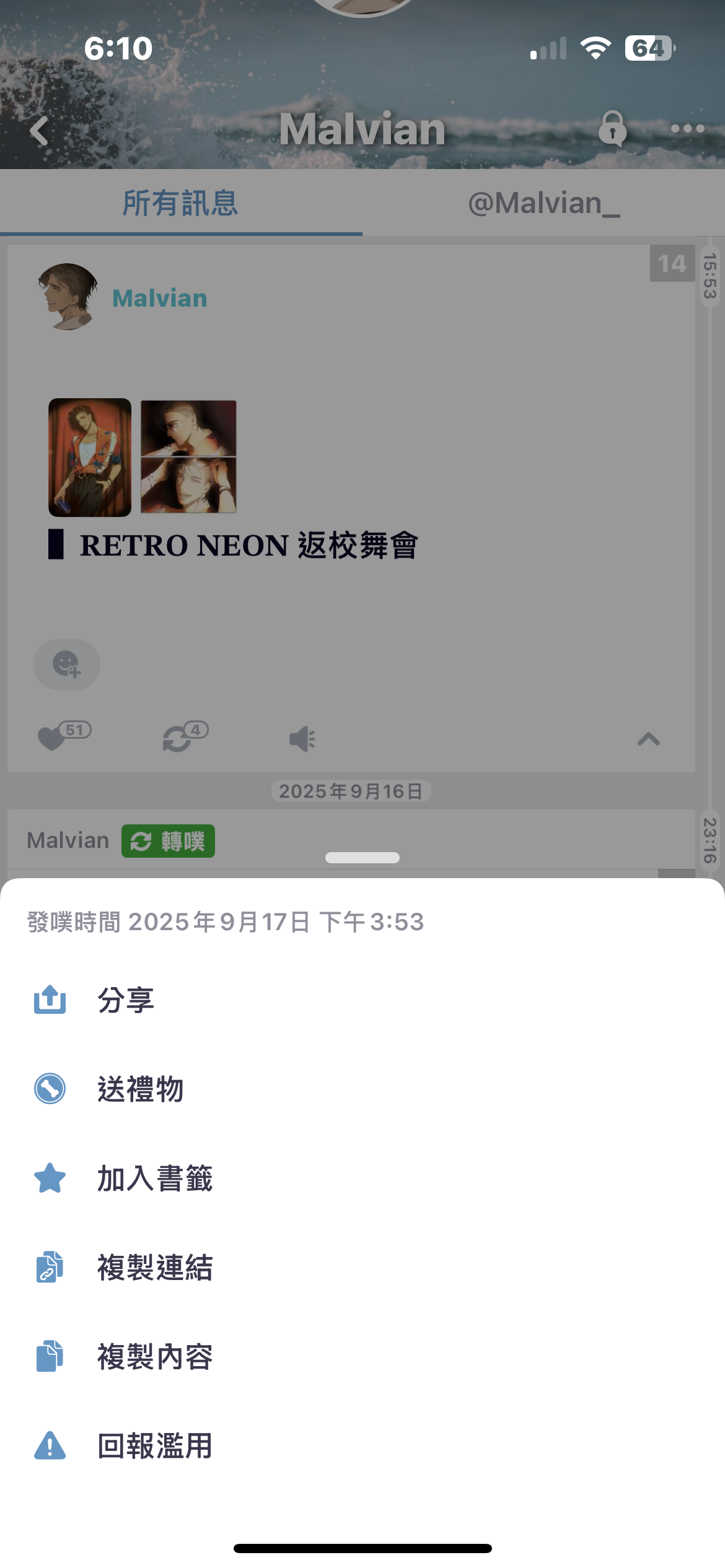View the two-panel portrait image
The height and width of the screenshot is (1568, 725).
pos(188,457)
